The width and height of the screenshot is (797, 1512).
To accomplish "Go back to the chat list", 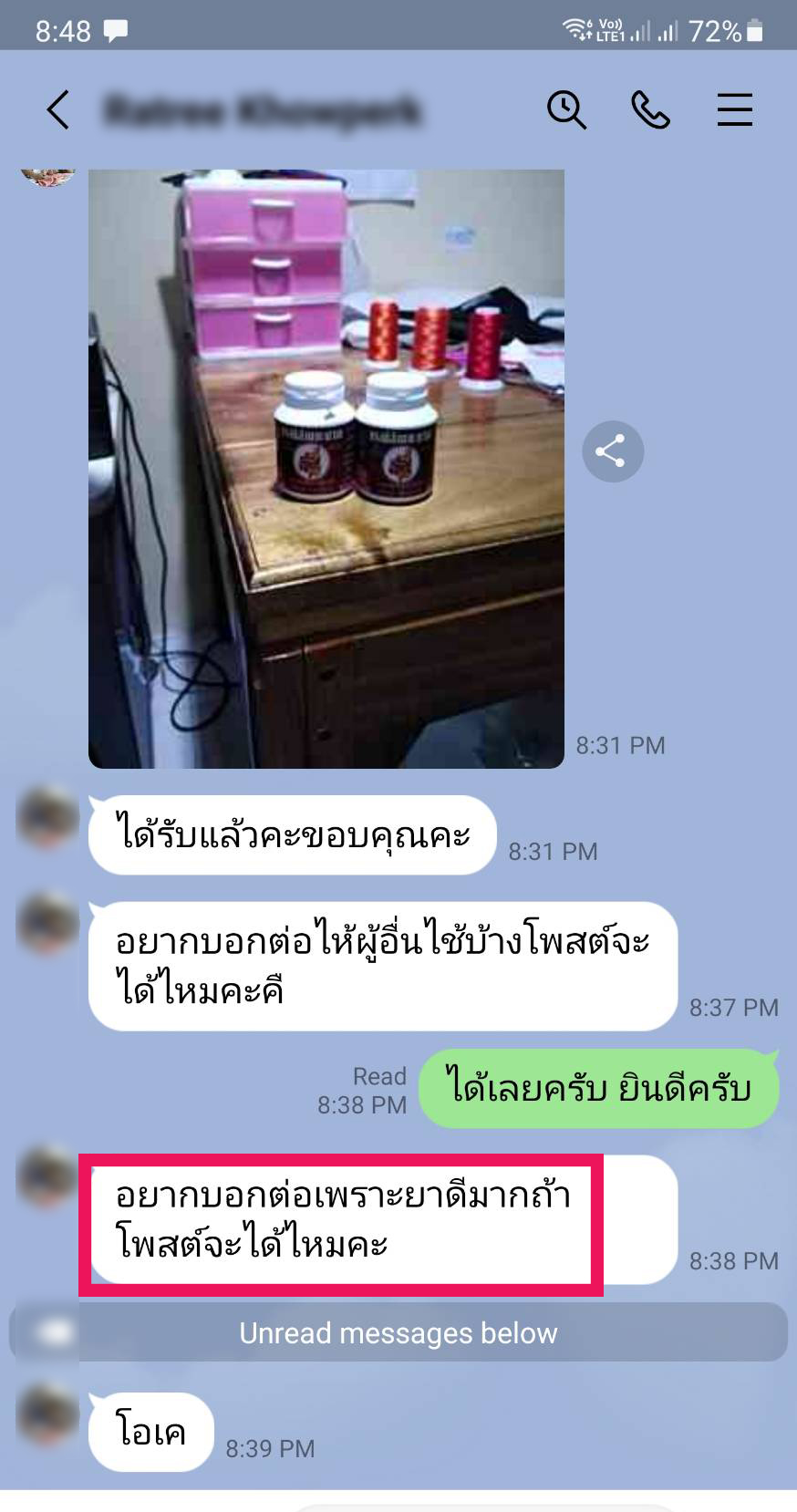I will 57,110.
